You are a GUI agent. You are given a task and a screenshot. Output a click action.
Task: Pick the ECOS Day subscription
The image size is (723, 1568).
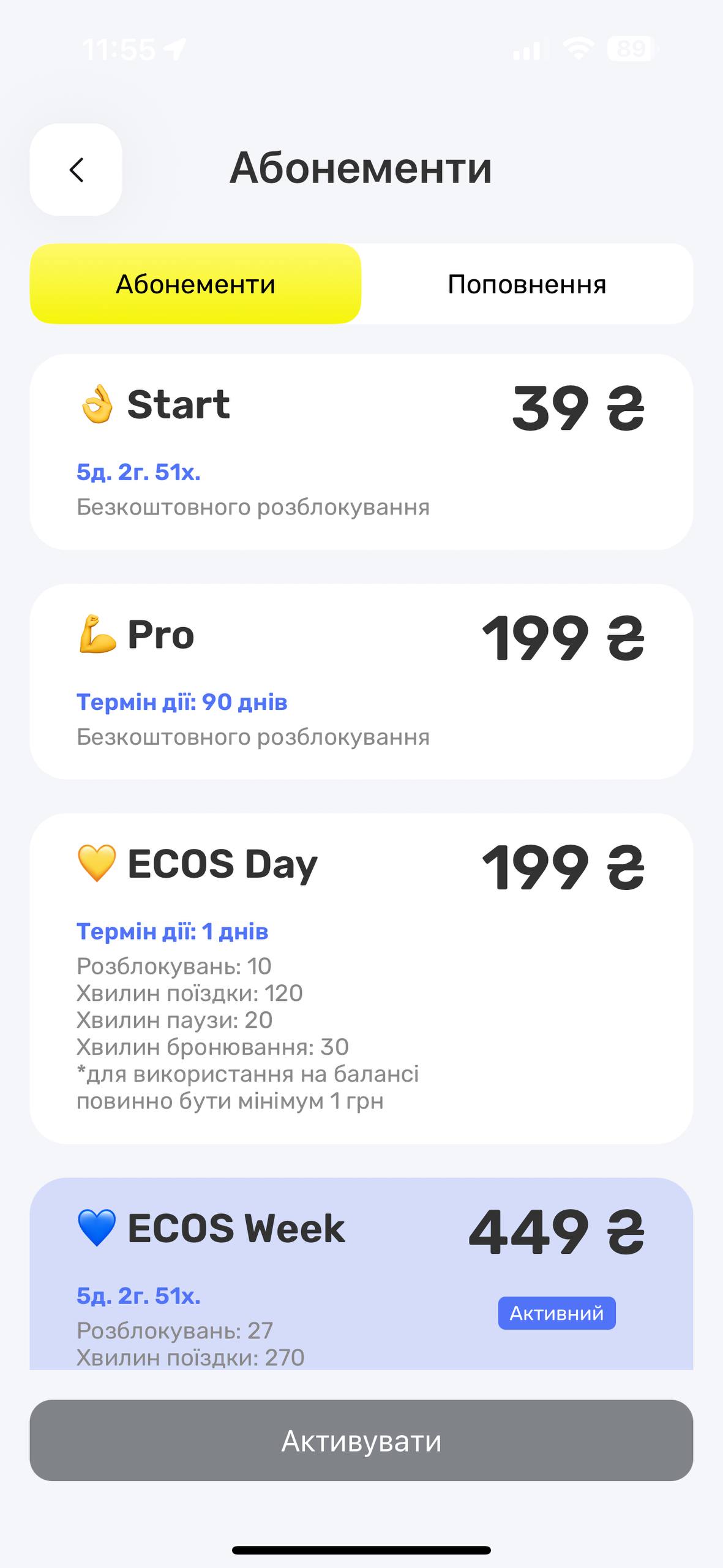(361, 978)
